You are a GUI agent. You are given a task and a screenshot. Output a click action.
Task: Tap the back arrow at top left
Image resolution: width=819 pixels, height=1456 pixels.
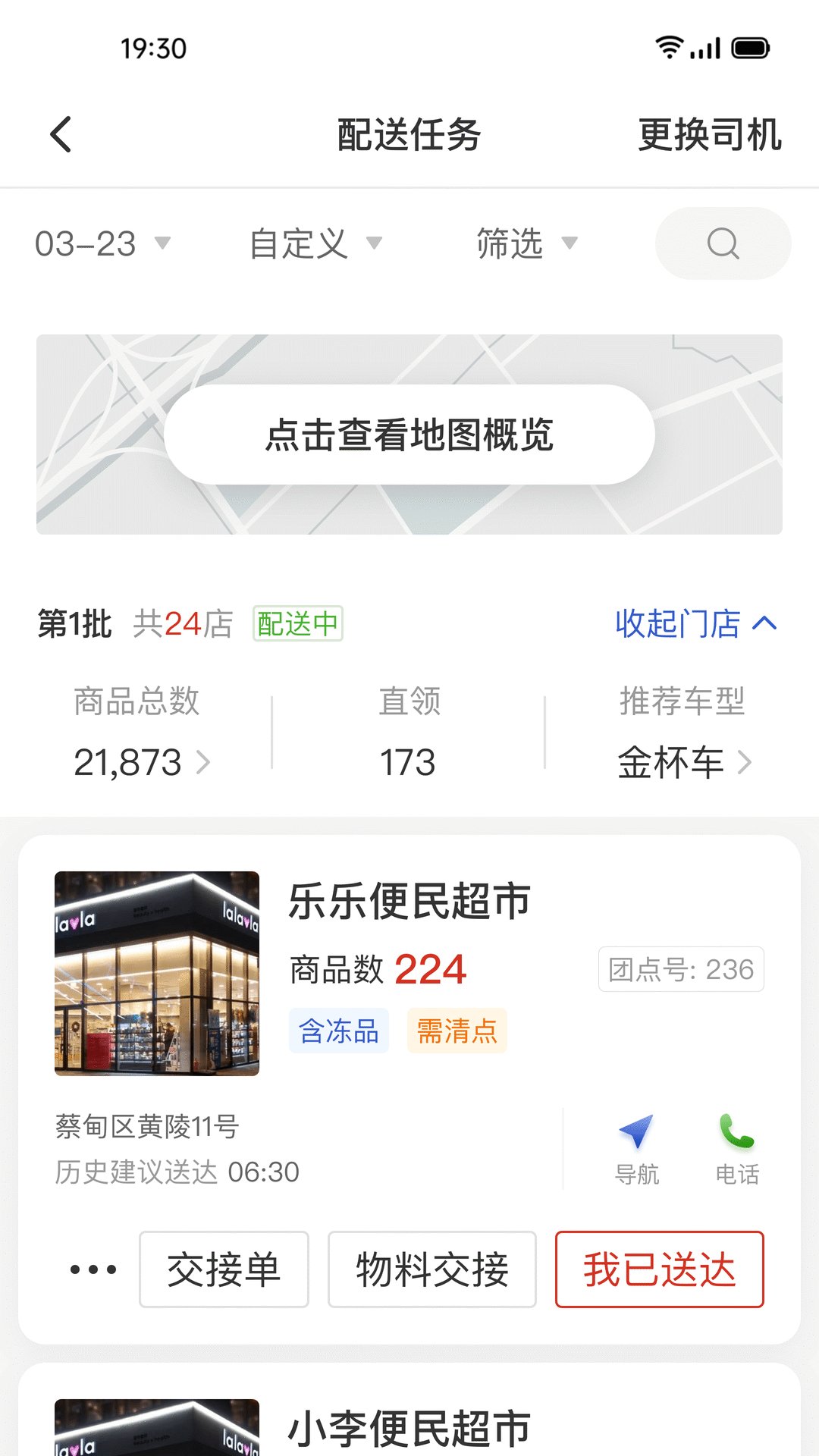point(61,134)
